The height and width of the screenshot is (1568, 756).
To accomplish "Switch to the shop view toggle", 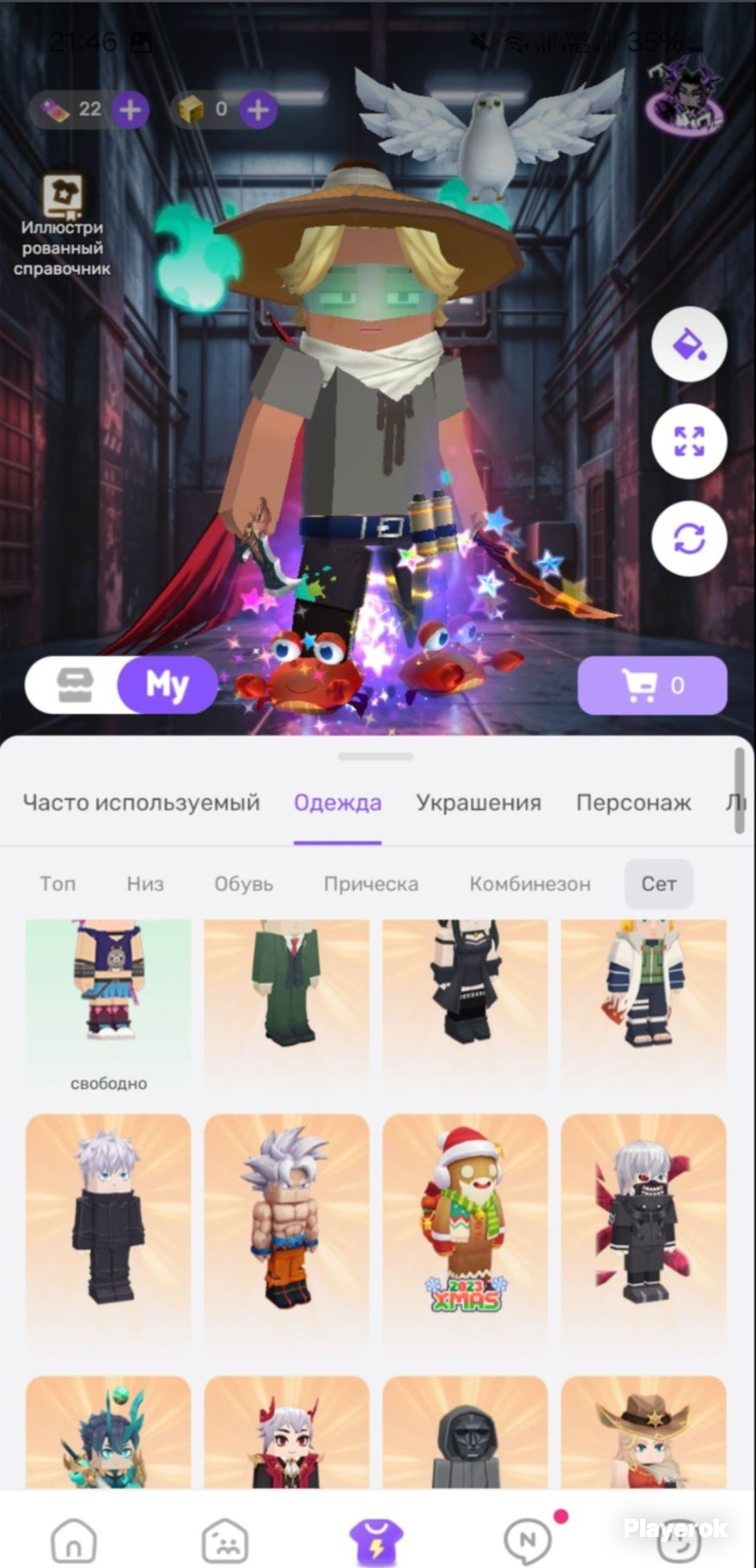I will [x=74, y=685].
